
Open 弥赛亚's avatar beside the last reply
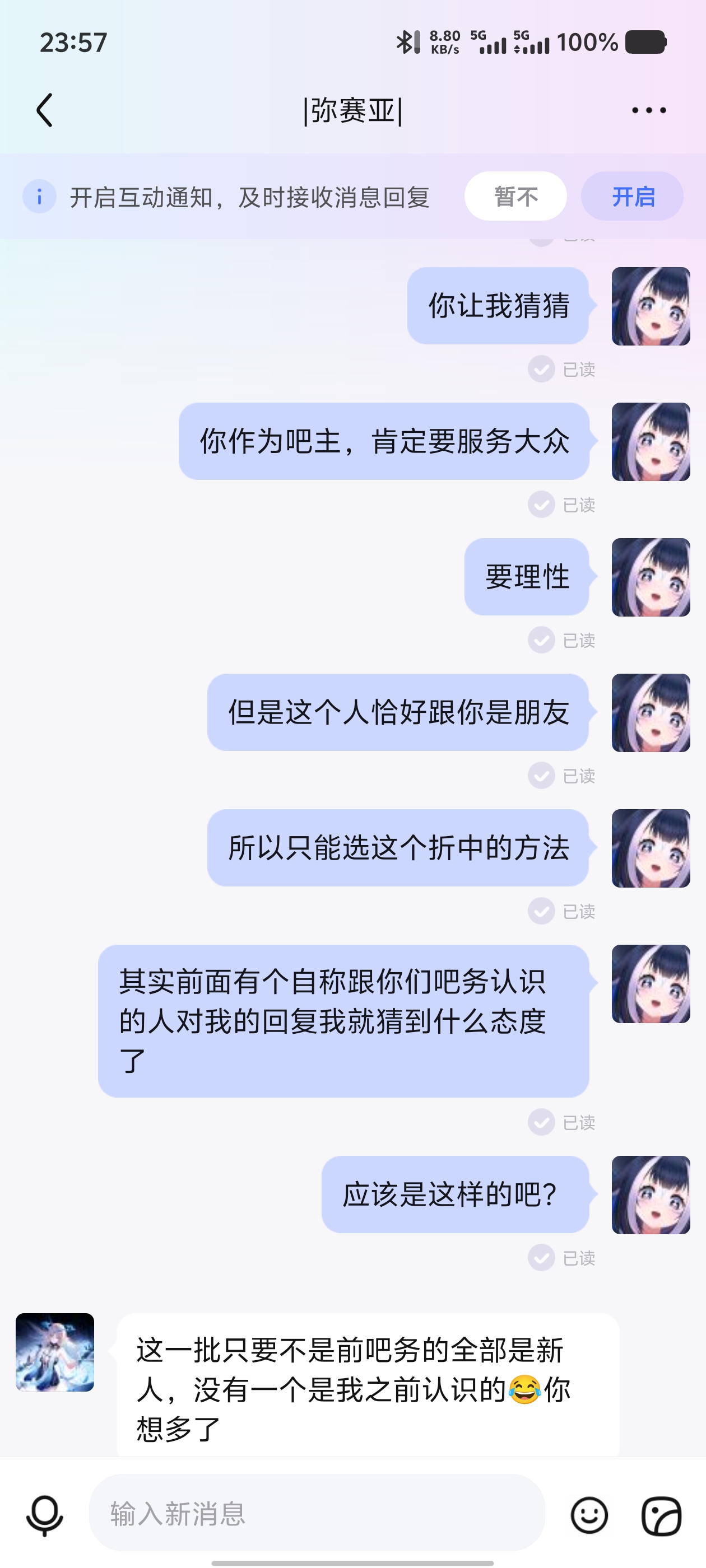[x=55, y=1352]
